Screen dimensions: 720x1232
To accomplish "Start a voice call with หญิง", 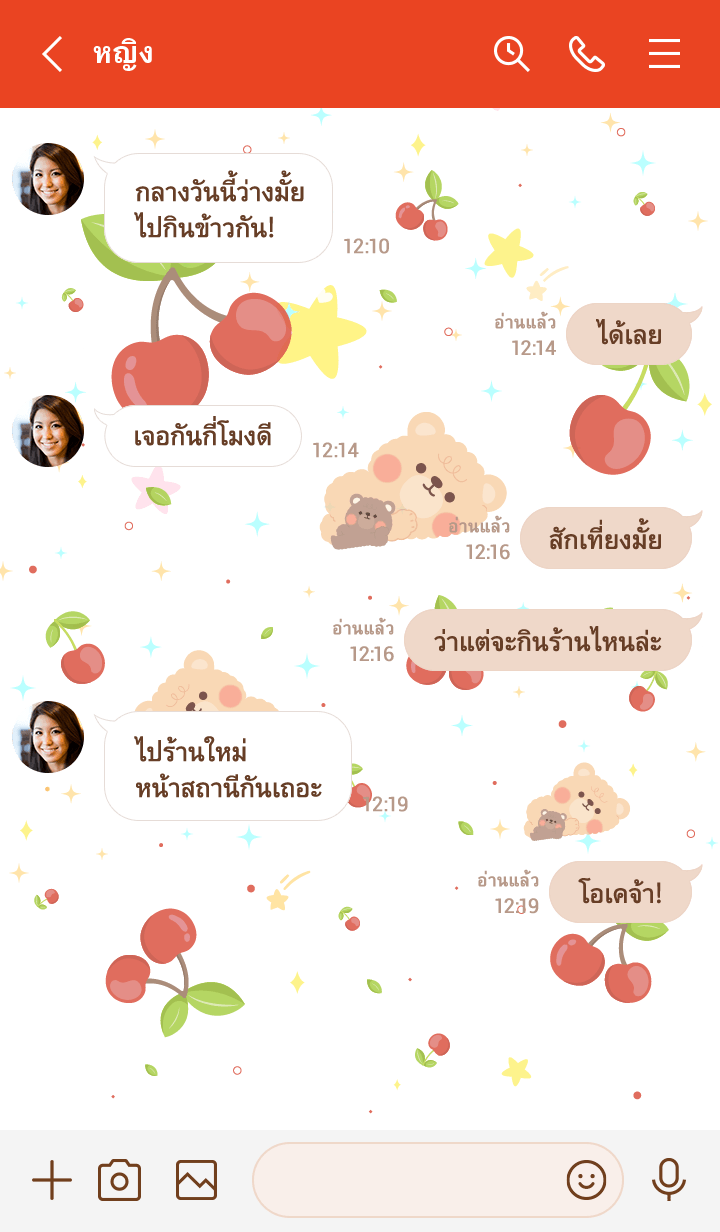I will (x=587, y=54).
